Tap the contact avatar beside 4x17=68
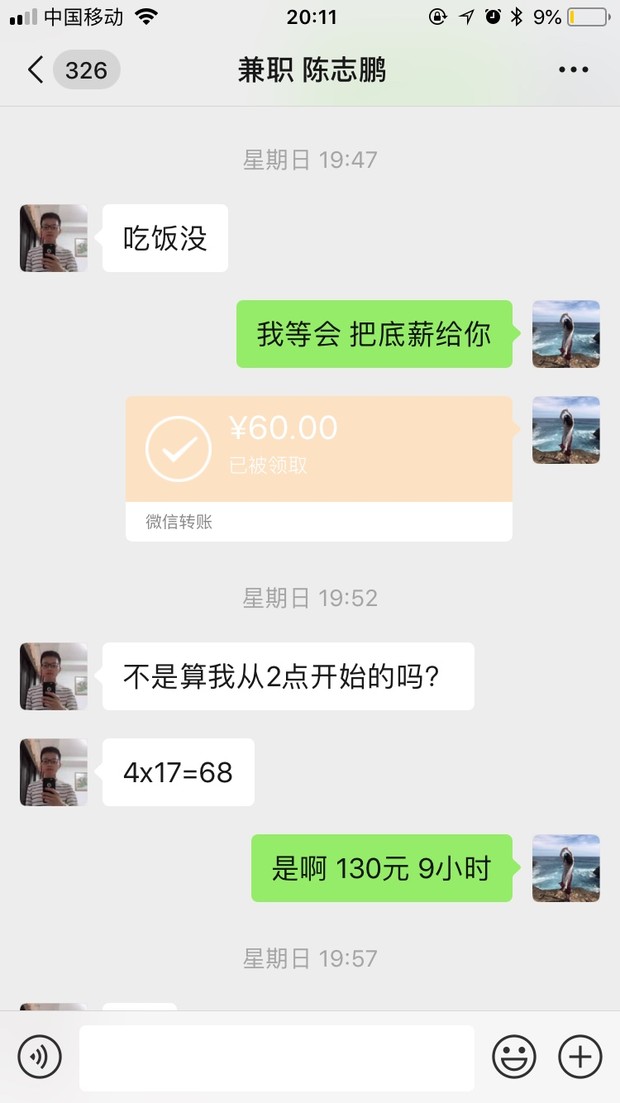Screen dimensions: 620x1103 click(x=54, y=772)
